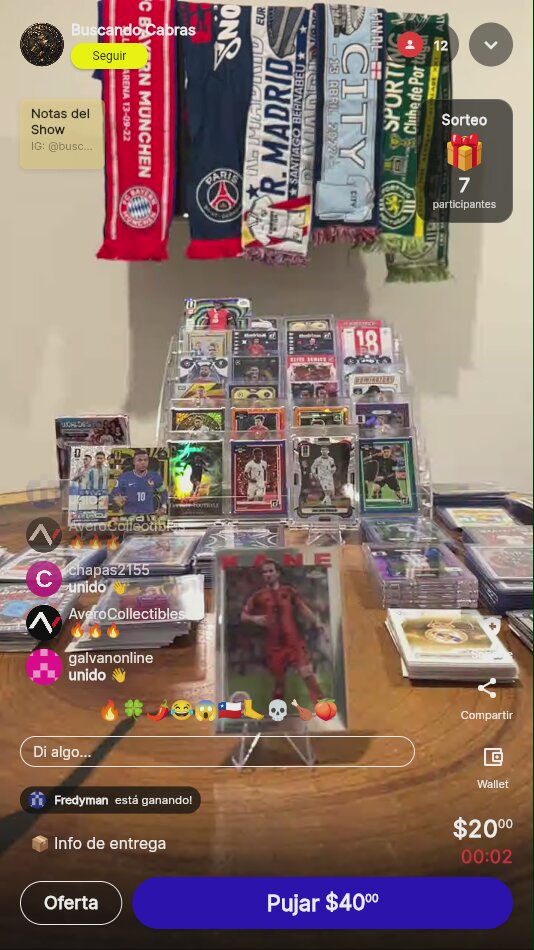View Info de entrega details
The image size is (534, 950).
99,843
